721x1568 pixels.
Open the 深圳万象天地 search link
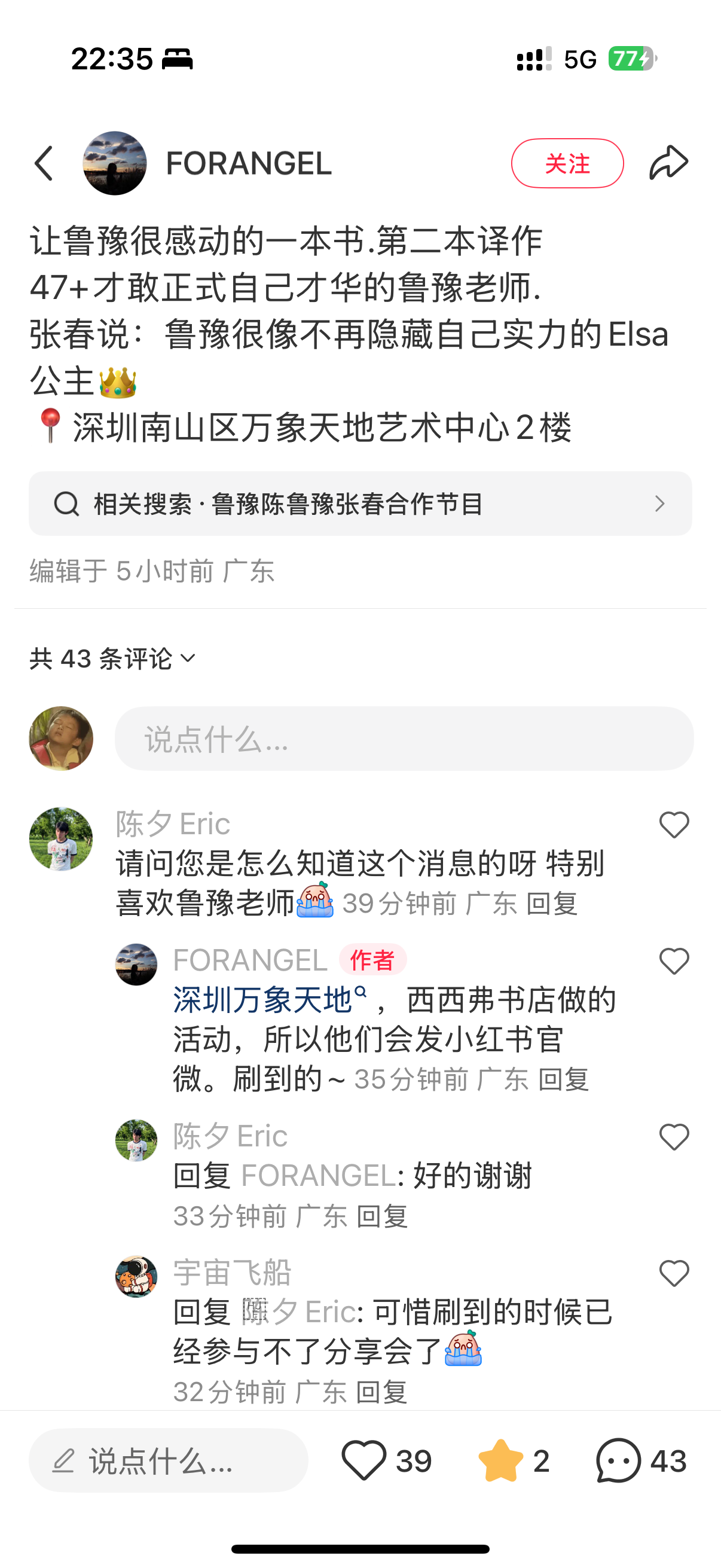tap(270, 999)
